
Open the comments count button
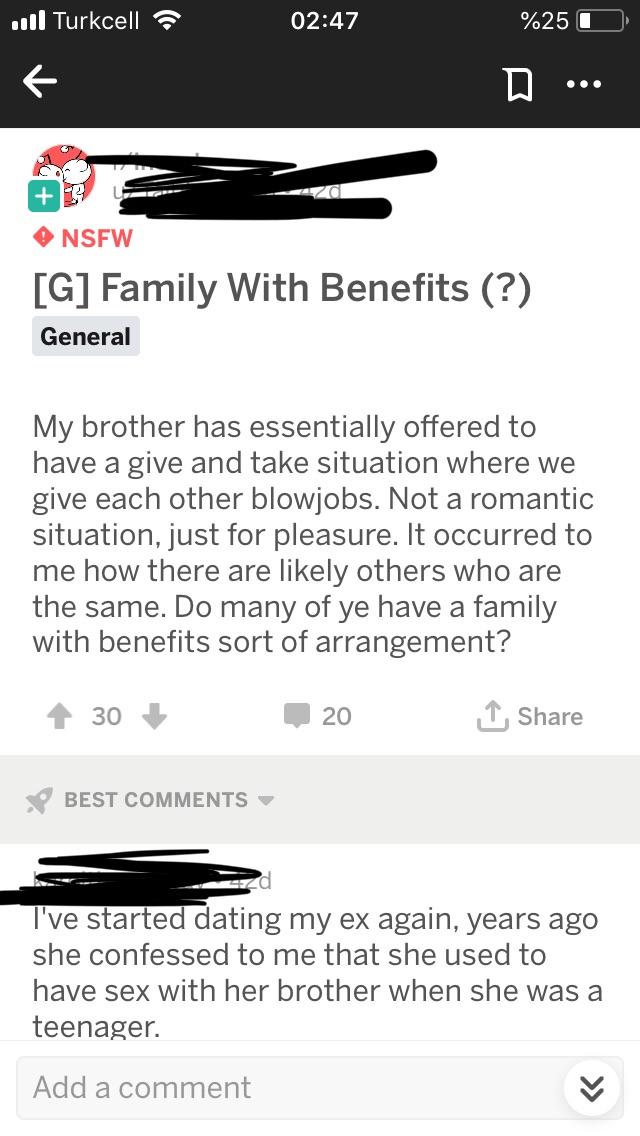(318, 716)
